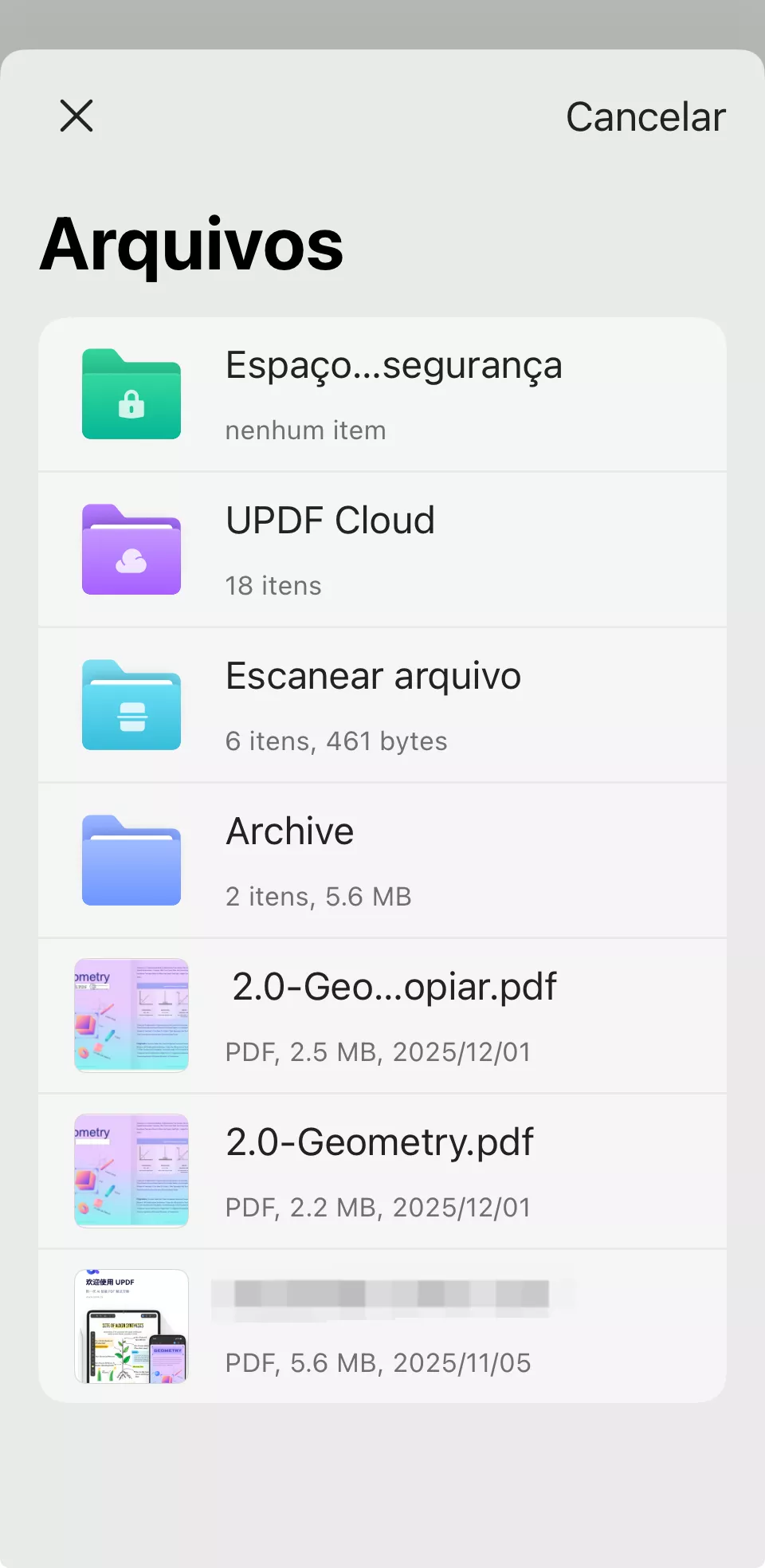Open the blue Archive folder icon
Image resolution: width=765 pixels, height=1568 pixels.
point(131,860)
